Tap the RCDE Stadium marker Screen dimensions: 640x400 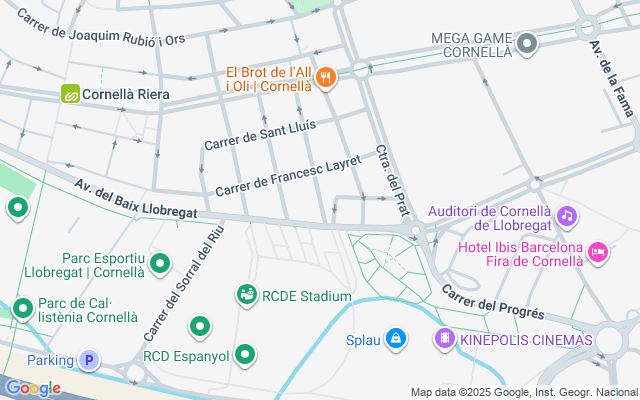[x=246, y=295]
